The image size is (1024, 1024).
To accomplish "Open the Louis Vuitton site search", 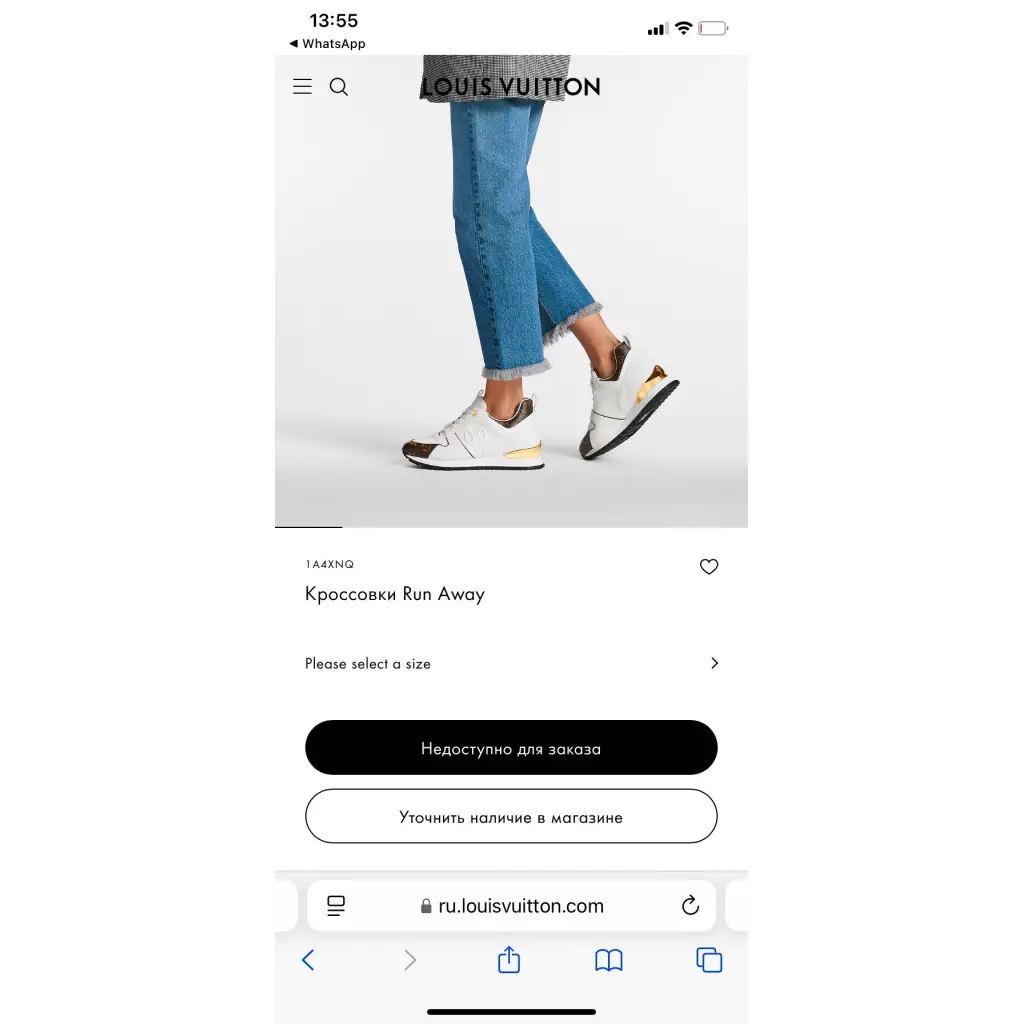I will coord(339,87).
